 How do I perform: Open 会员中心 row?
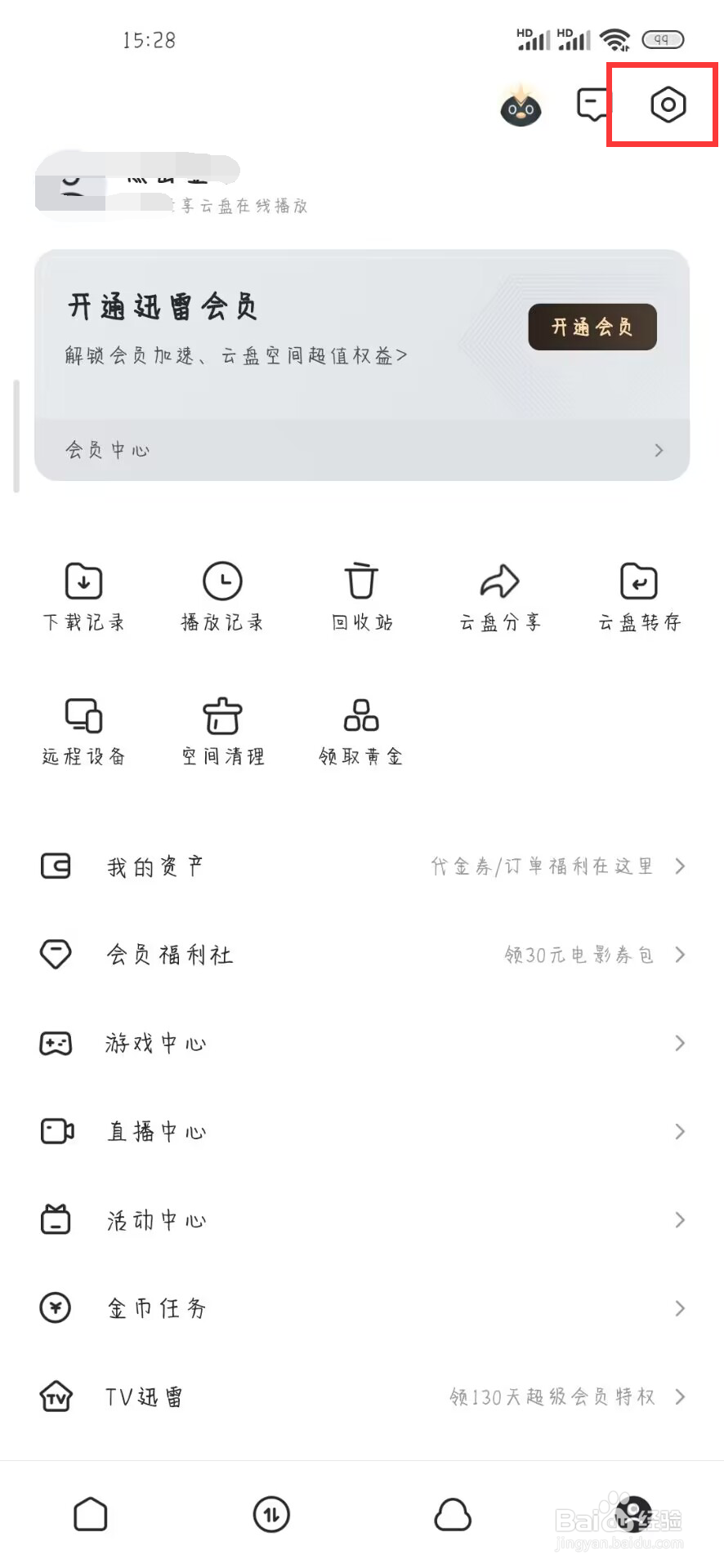coord(362,450)
